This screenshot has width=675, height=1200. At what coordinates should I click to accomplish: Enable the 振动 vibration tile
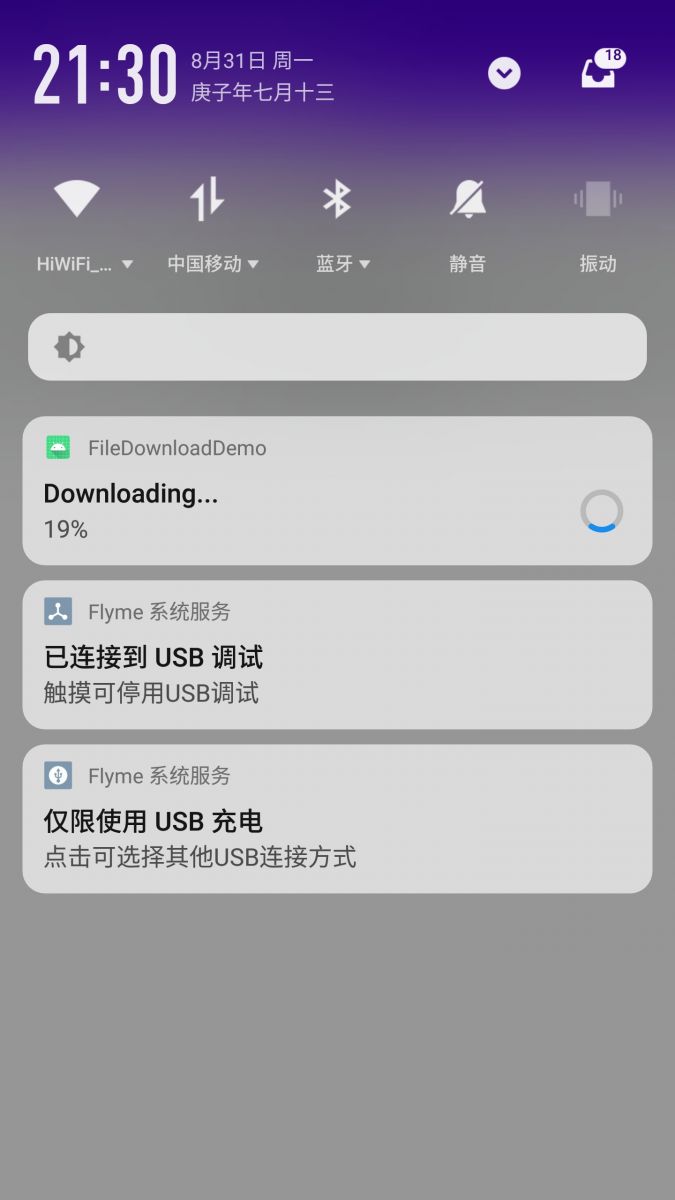[x=598, y=198]
